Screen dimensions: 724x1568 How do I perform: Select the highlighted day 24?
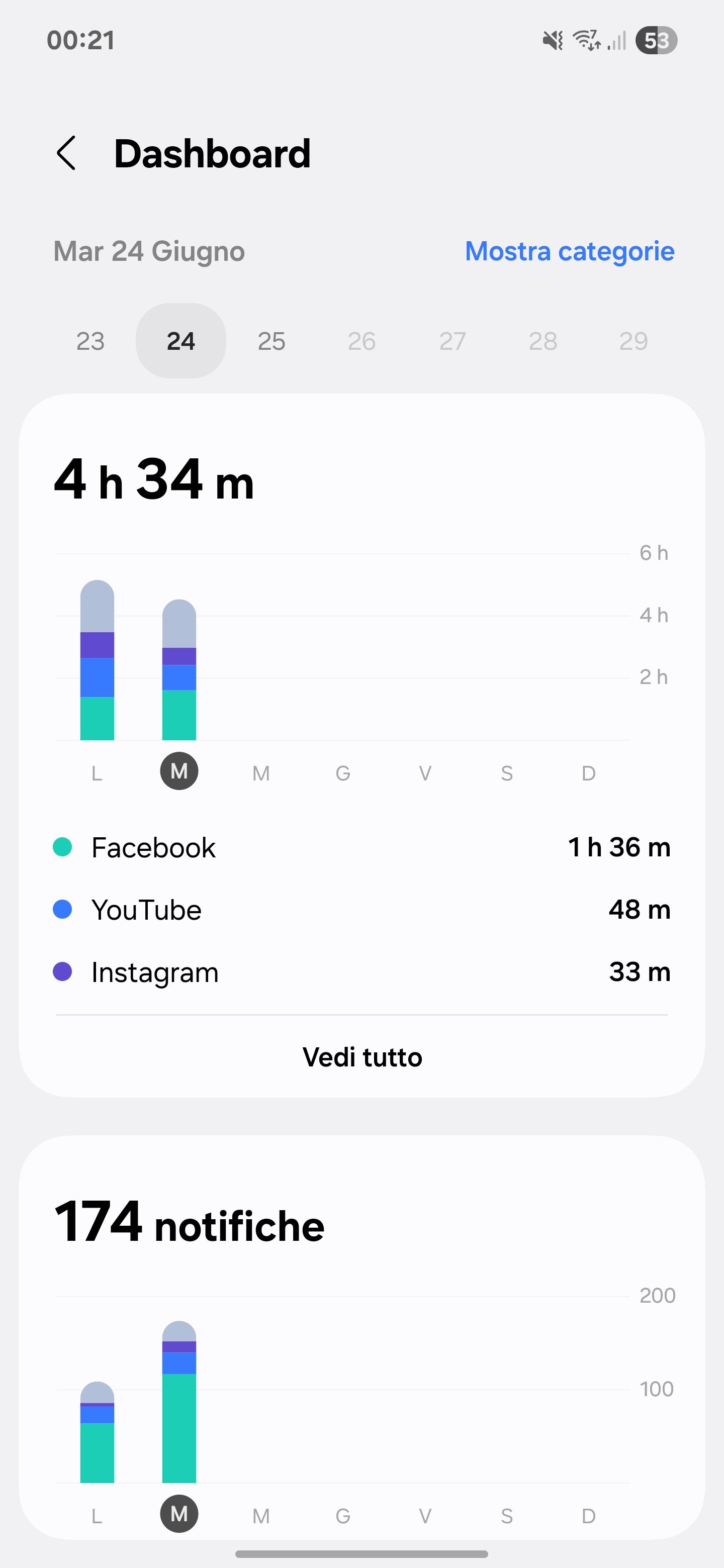pyautogui.click(x=181, y=341)
